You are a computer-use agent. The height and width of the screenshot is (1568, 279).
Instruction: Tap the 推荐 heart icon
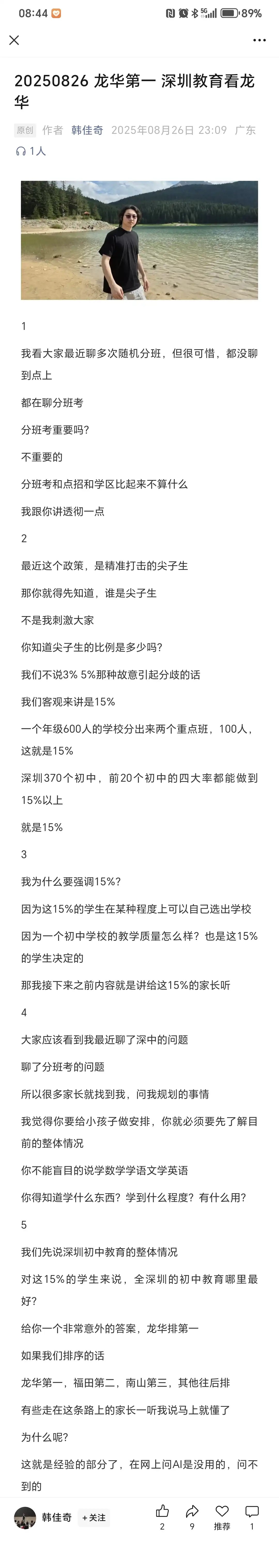click(222, 1511)
